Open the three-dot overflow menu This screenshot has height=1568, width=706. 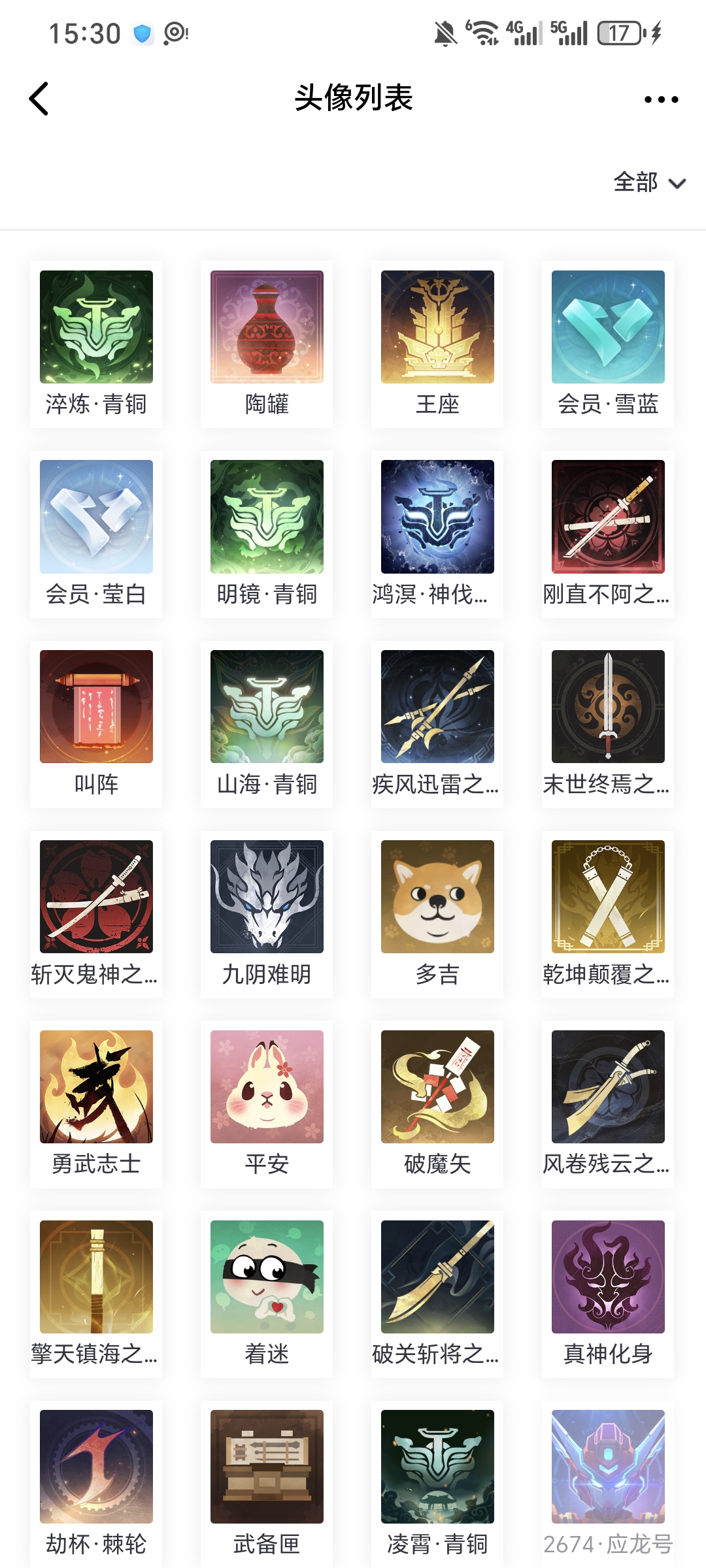(661, 99)
